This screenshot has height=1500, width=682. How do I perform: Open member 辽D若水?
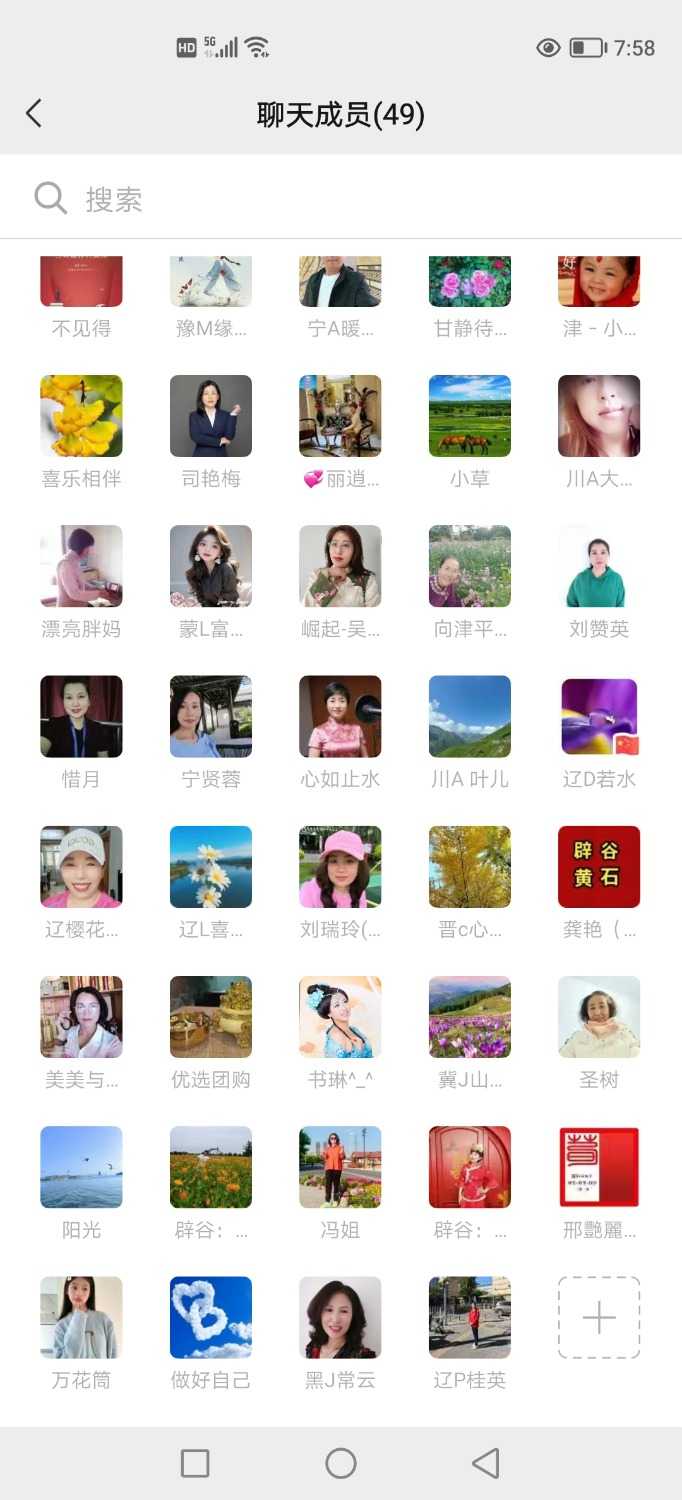pos(599,716)
